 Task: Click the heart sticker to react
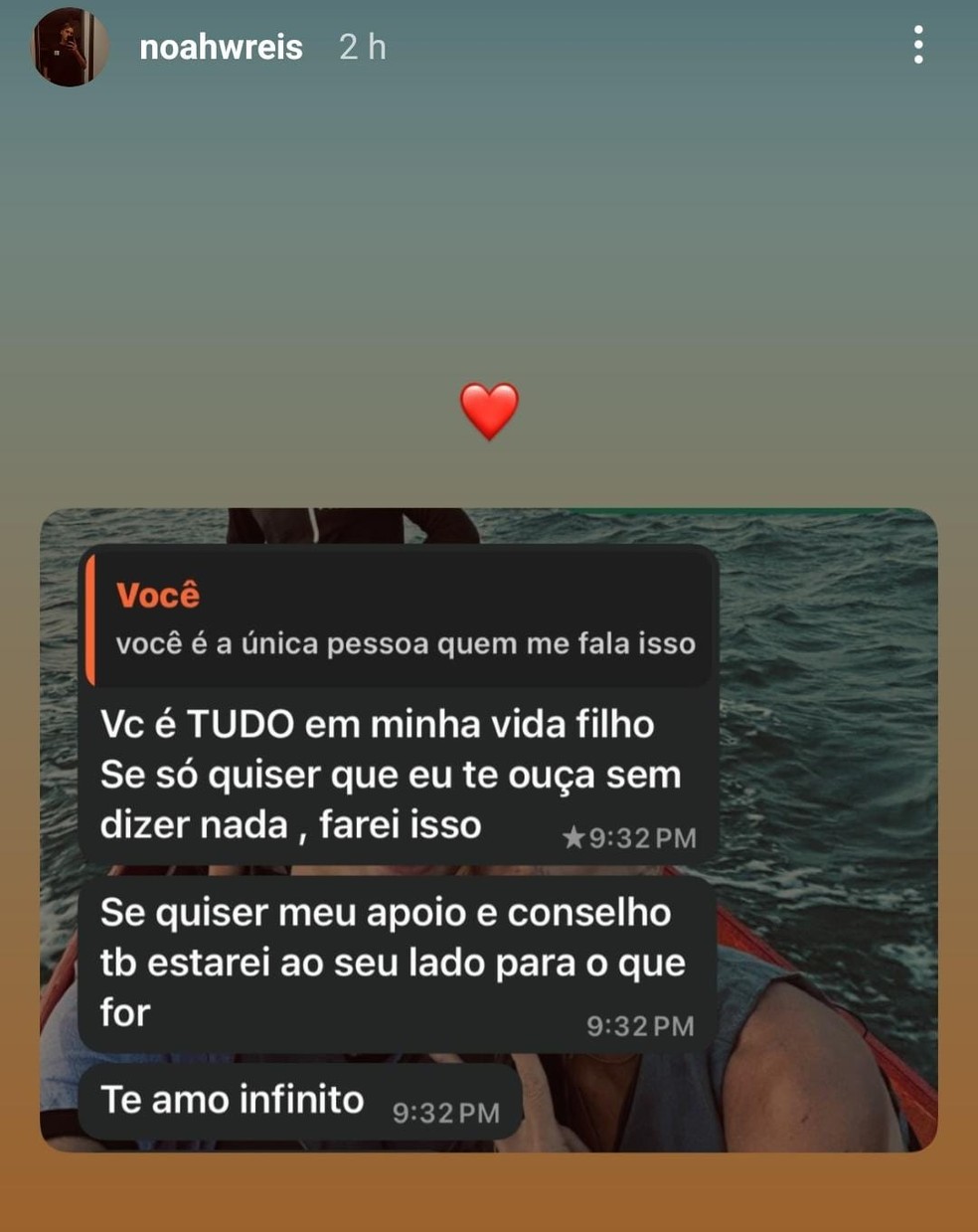490,410
